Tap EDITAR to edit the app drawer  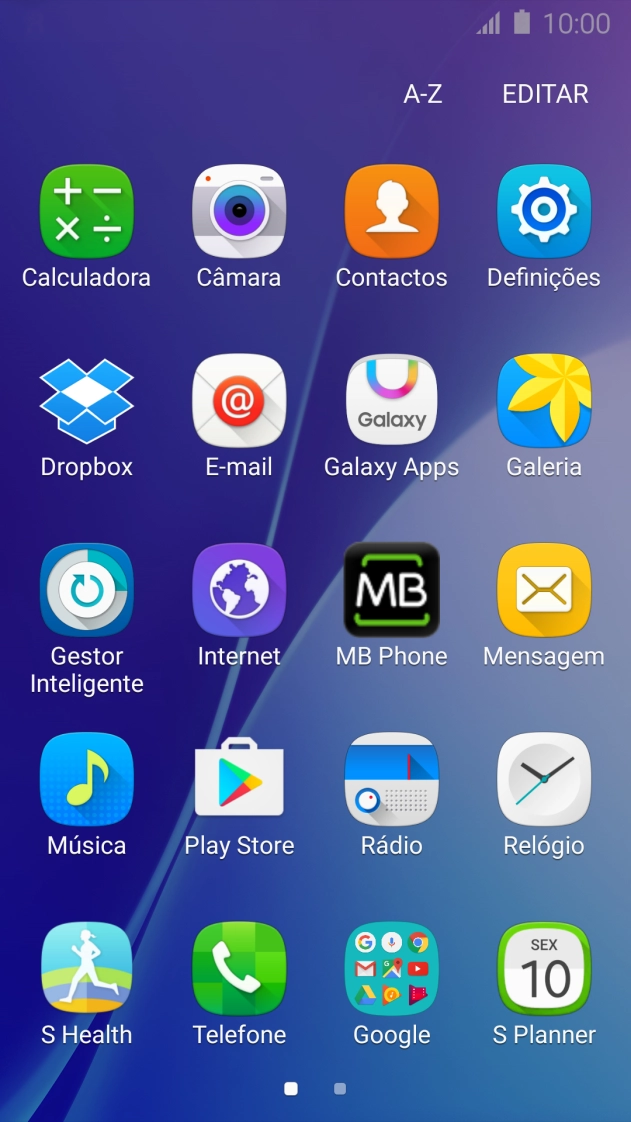coord(545,94)
